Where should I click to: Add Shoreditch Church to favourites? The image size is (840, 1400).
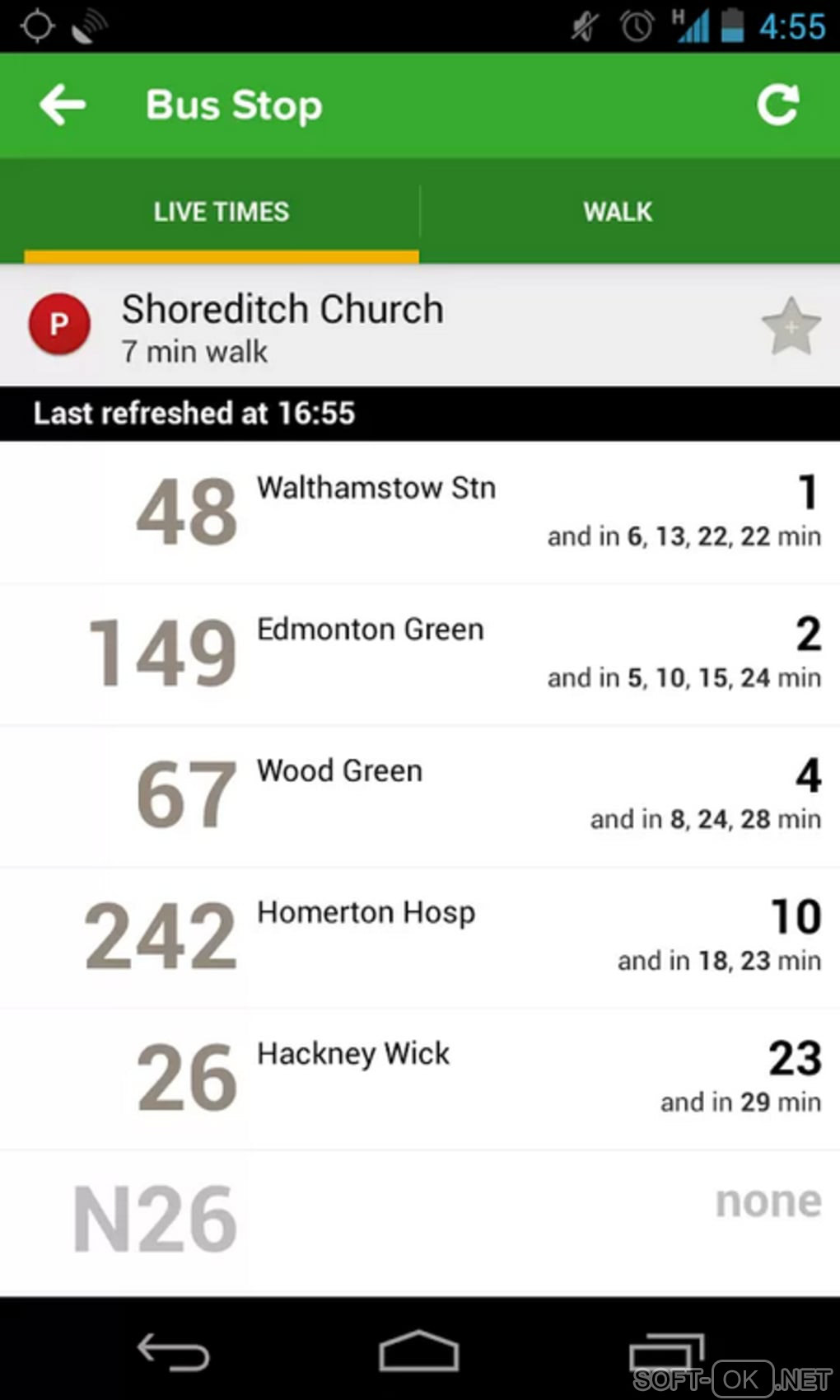pos(791,327)
